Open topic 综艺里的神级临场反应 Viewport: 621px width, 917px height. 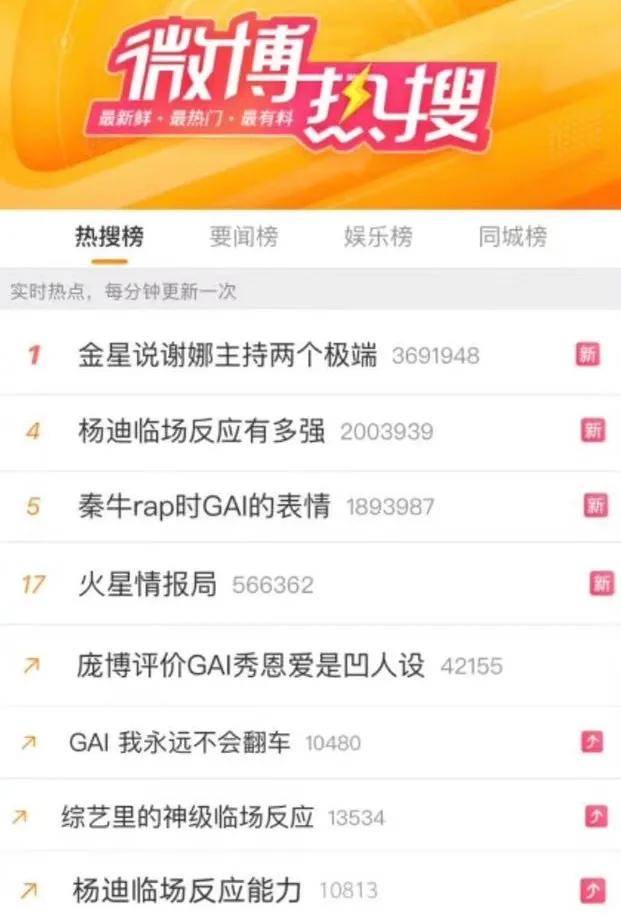(187, 818)
